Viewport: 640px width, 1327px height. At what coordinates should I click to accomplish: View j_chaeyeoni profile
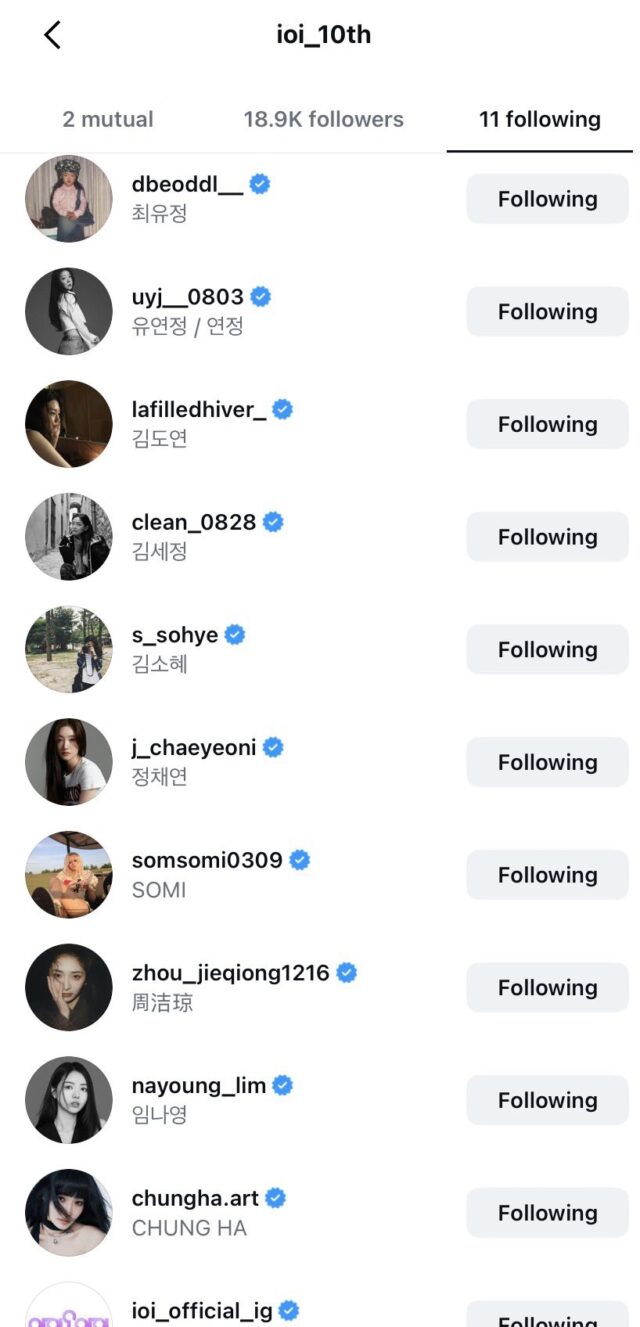click(x=193, y=748)
